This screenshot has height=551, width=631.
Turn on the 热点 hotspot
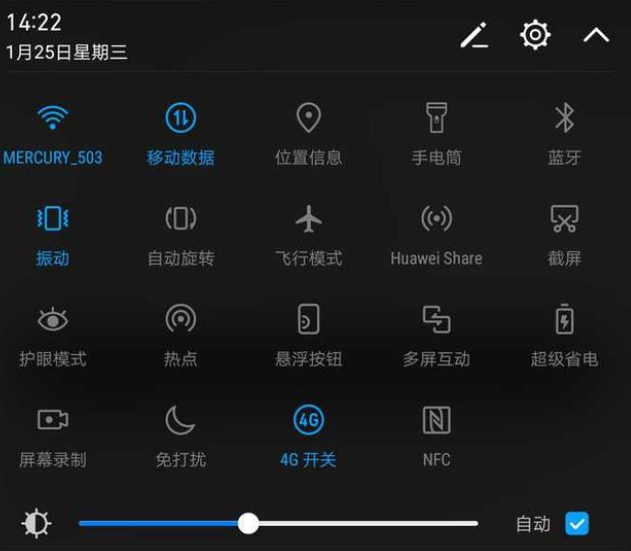181,320
